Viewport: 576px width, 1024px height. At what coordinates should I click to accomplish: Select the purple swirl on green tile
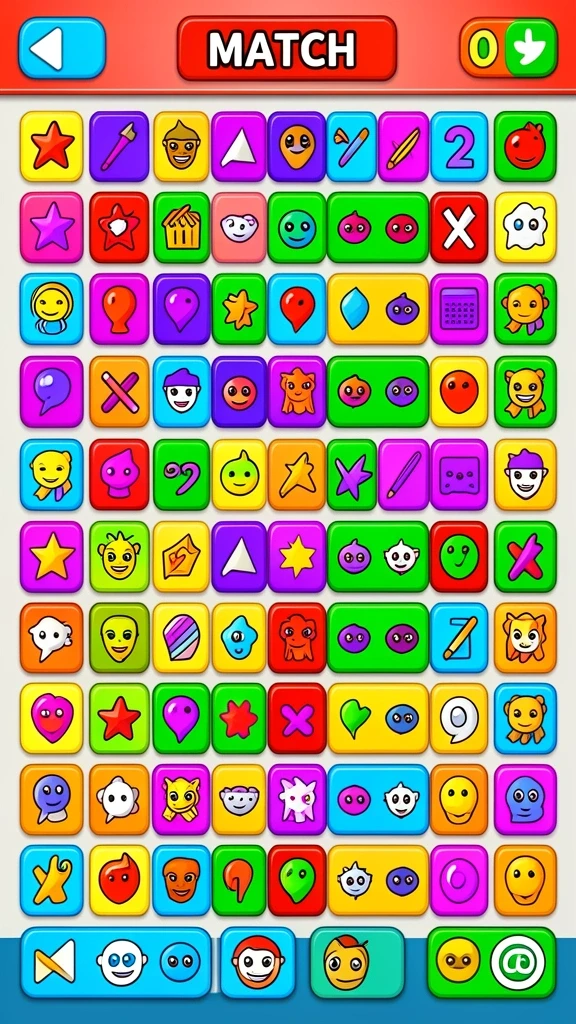click(x=182, y=474)
